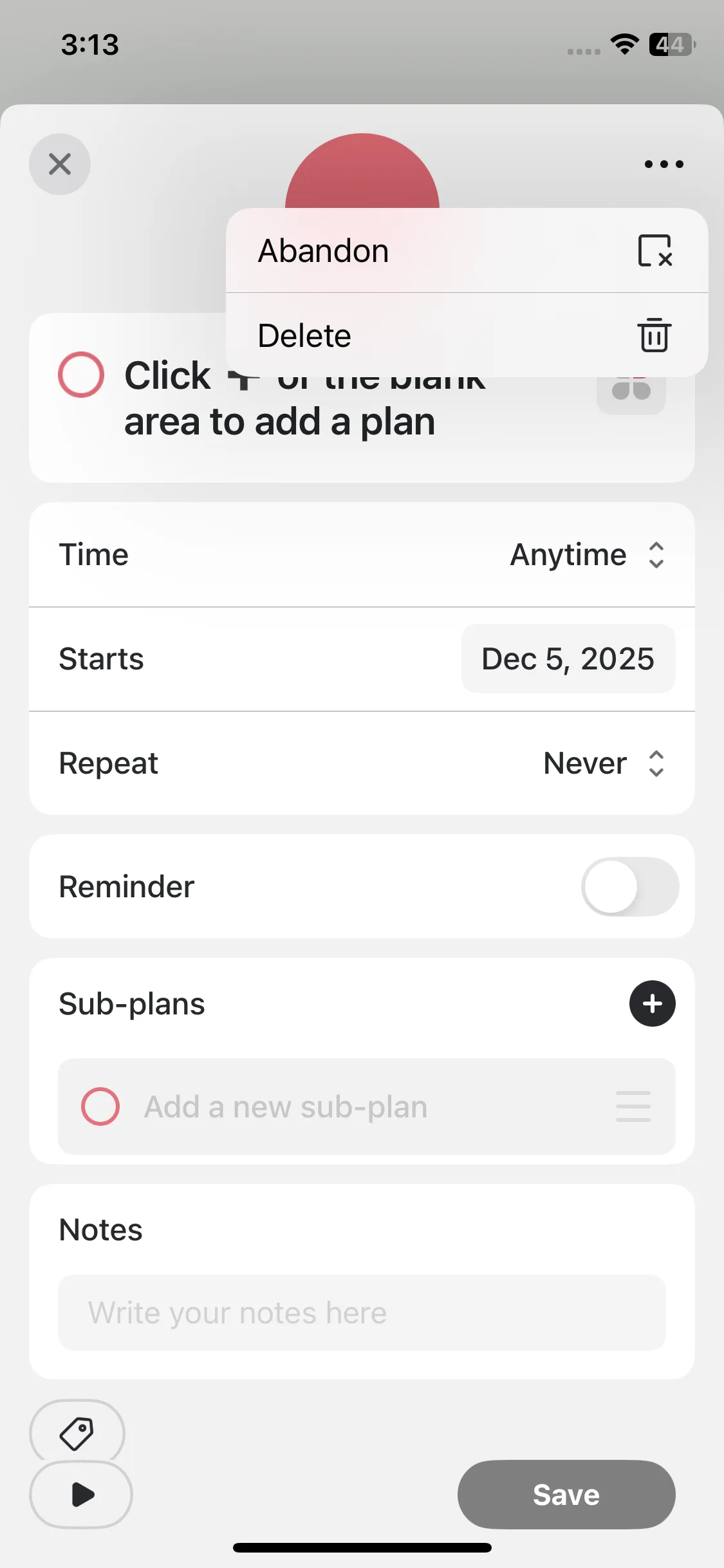Tap the three-dot more options button
This screenshot has width=724, height=1568.
[x=664, y=164]
